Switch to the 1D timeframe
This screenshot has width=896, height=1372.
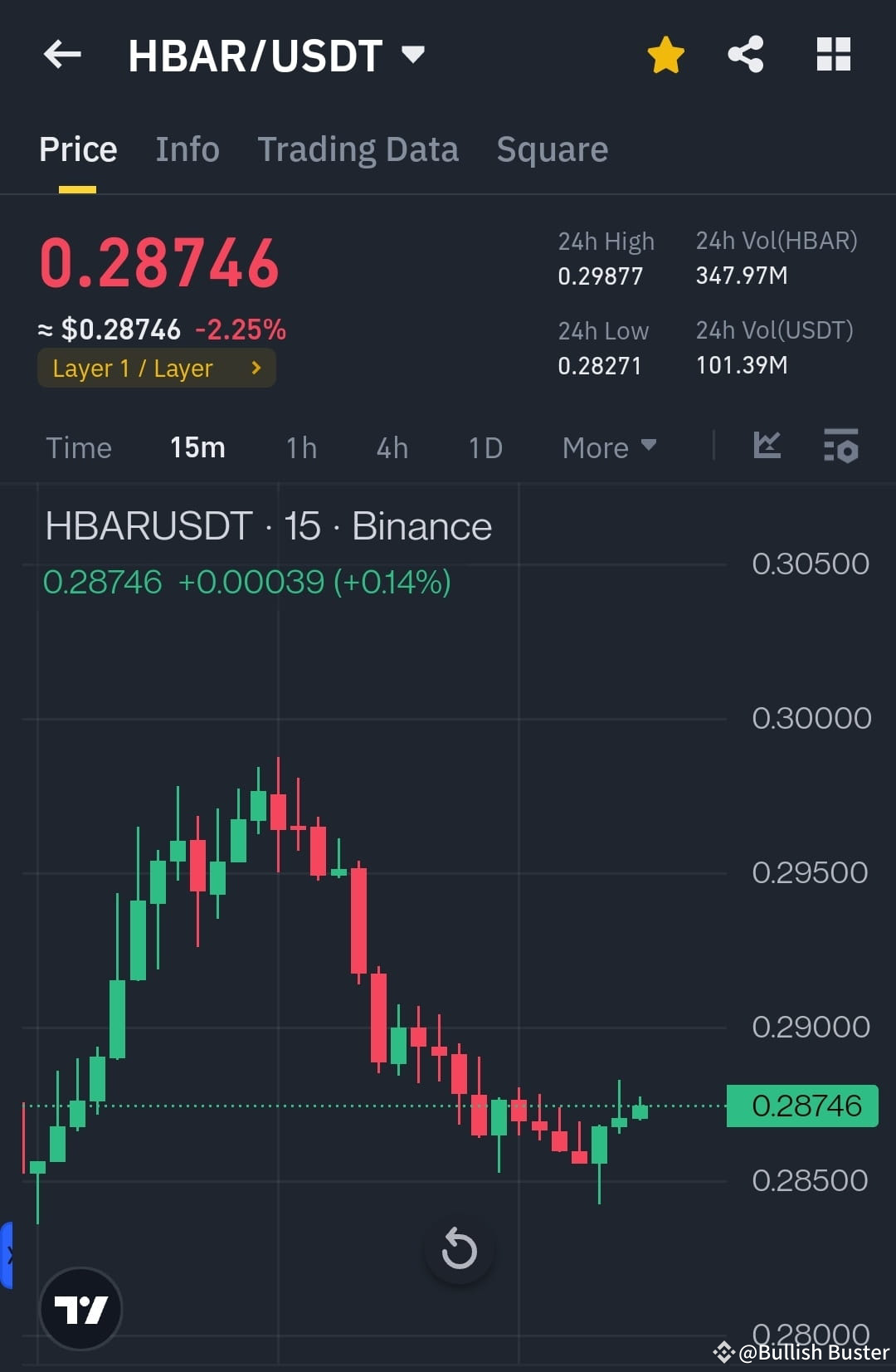[484, 447]
